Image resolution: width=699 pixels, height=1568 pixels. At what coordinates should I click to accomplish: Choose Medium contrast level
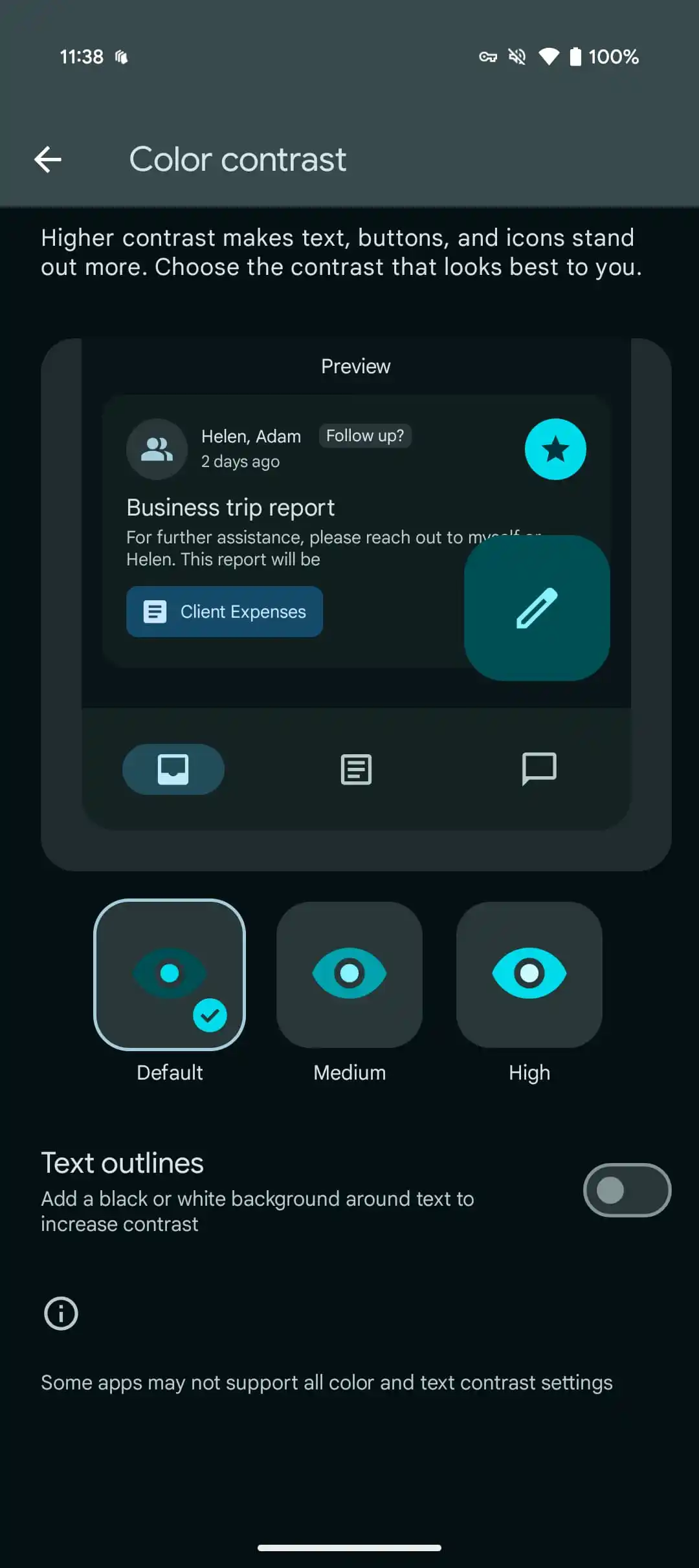coord(349,974)
